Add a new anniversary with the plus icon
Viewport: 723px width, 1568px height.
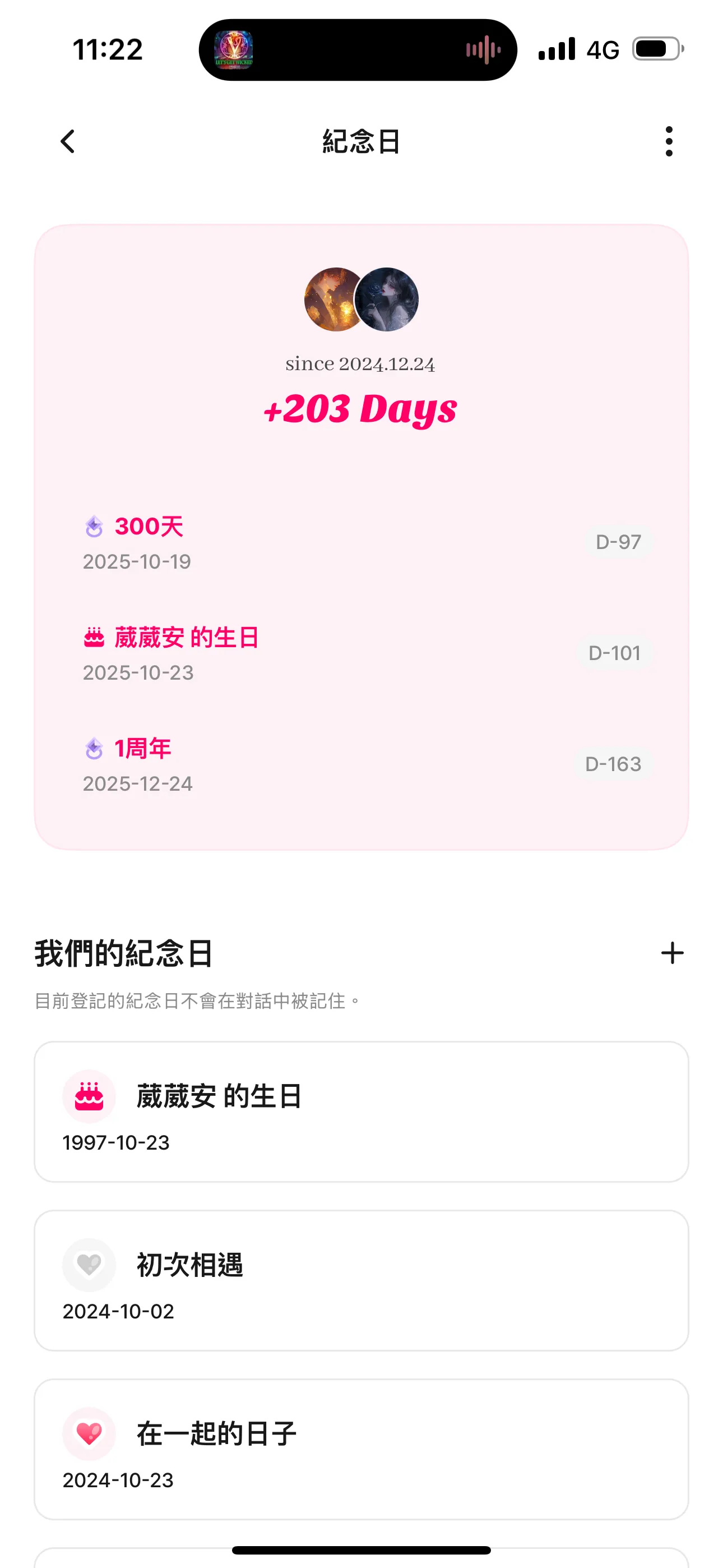(672, 953)
